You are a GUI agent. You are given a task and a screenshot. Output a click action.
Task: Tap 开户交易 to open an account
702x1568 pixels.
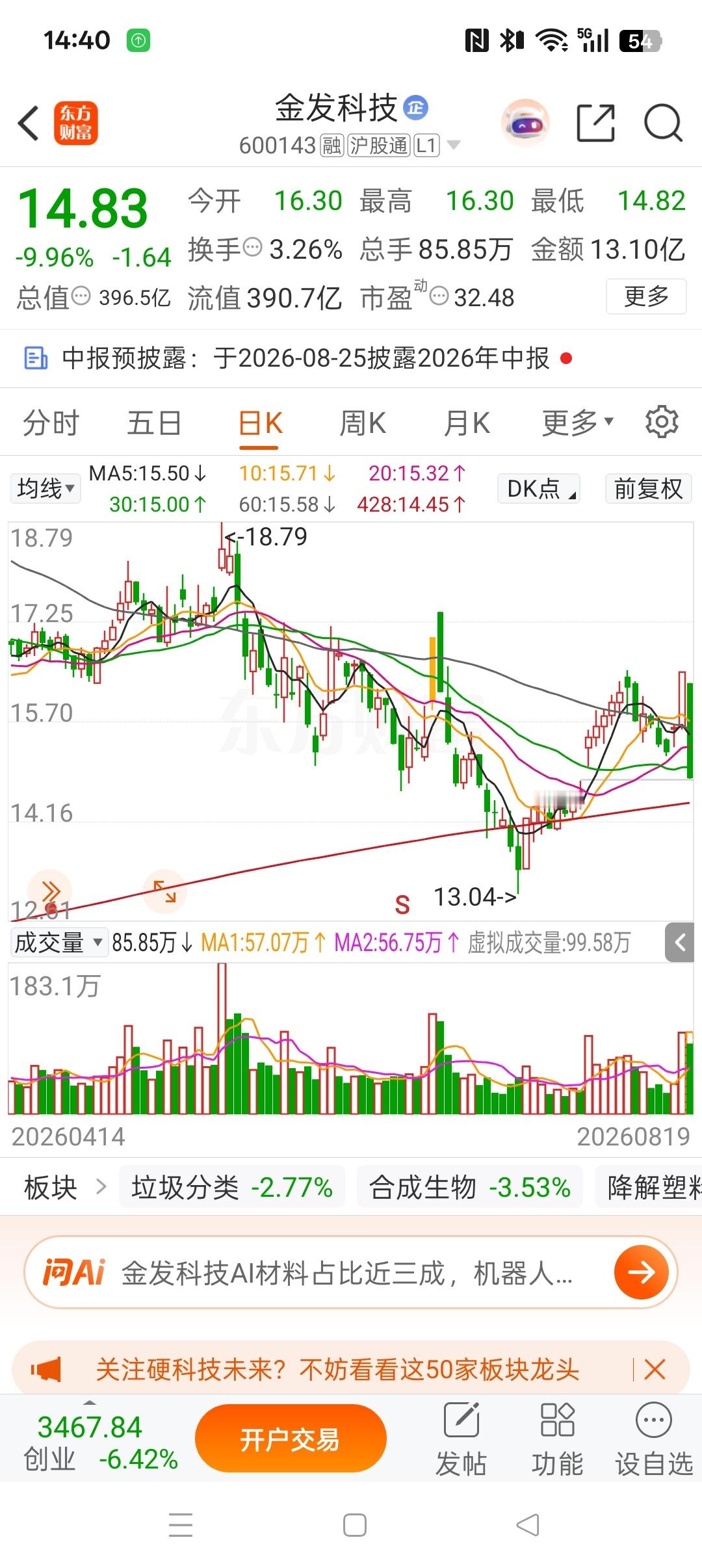point(291,1439)
